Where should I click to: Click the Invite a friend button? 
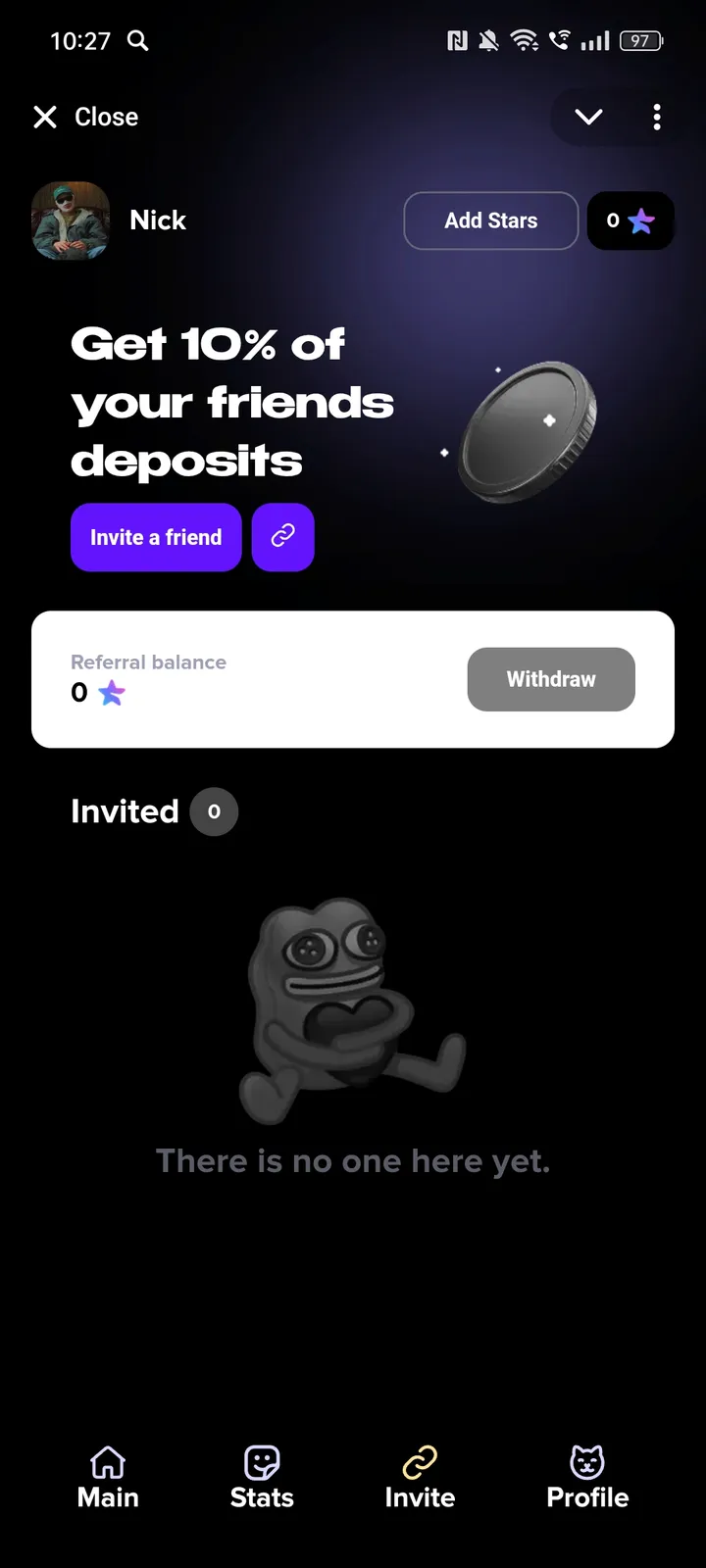155,537
